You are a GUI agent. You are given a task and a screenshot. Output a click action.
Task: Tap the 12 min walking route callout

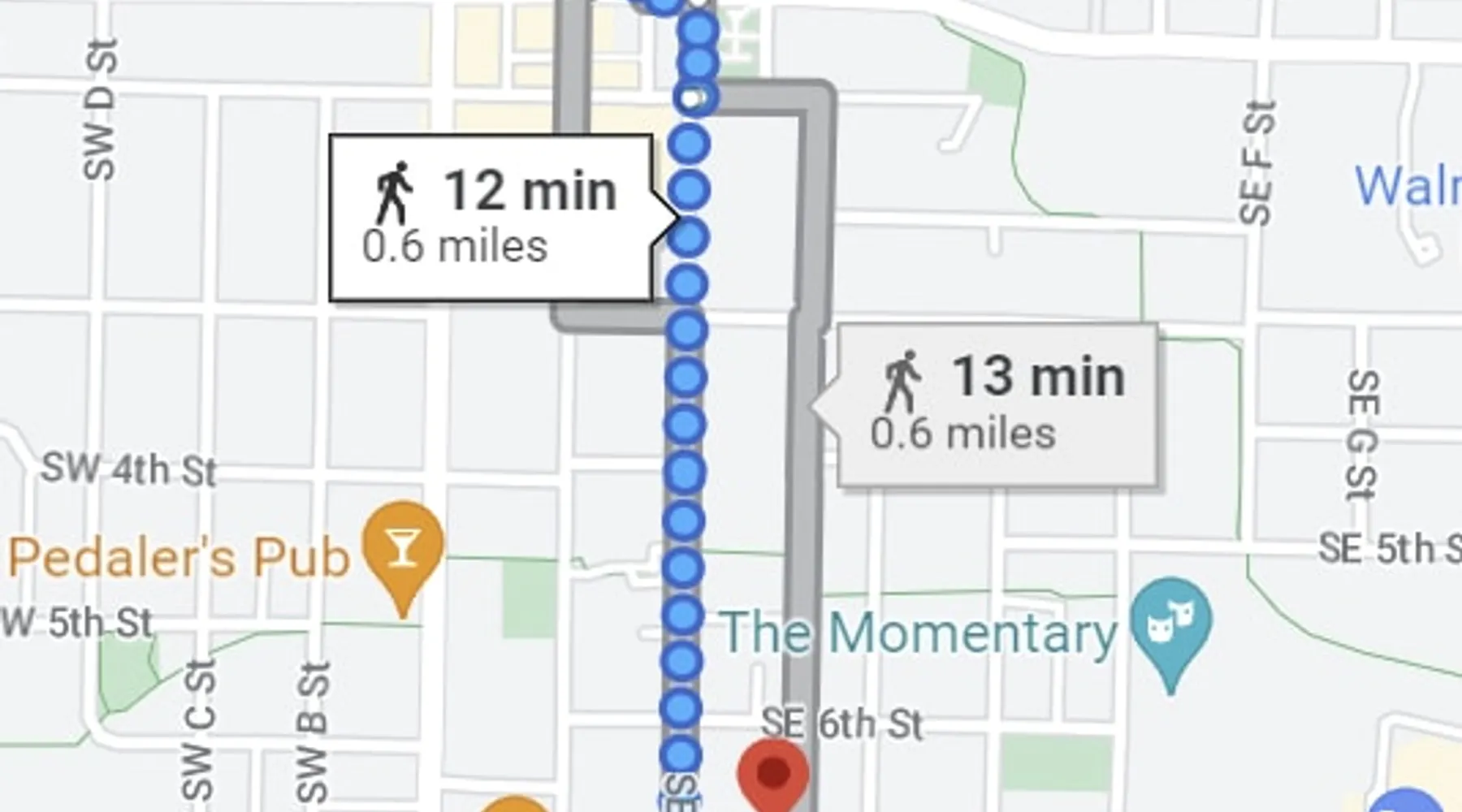pos(491,218)
